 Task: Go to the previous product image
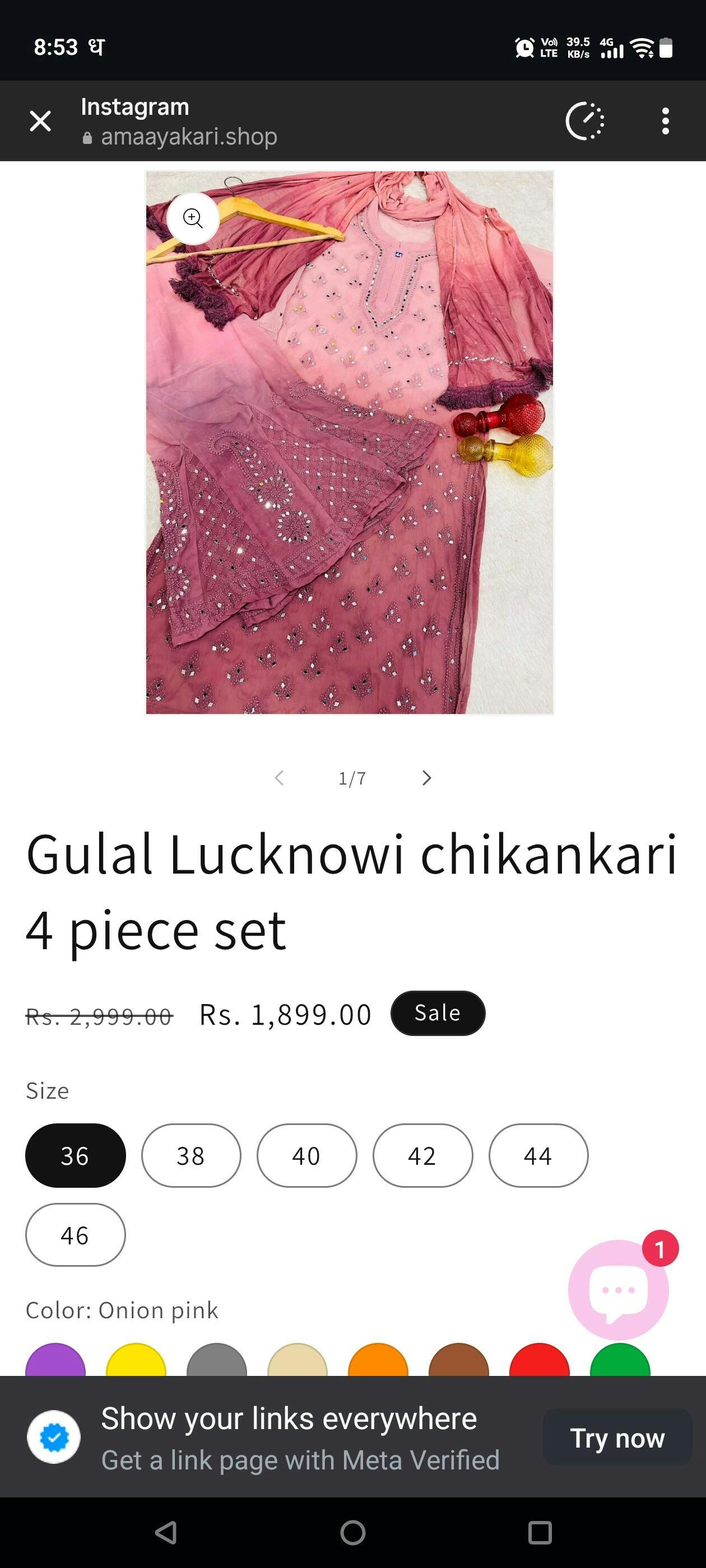tap(279, 777)
